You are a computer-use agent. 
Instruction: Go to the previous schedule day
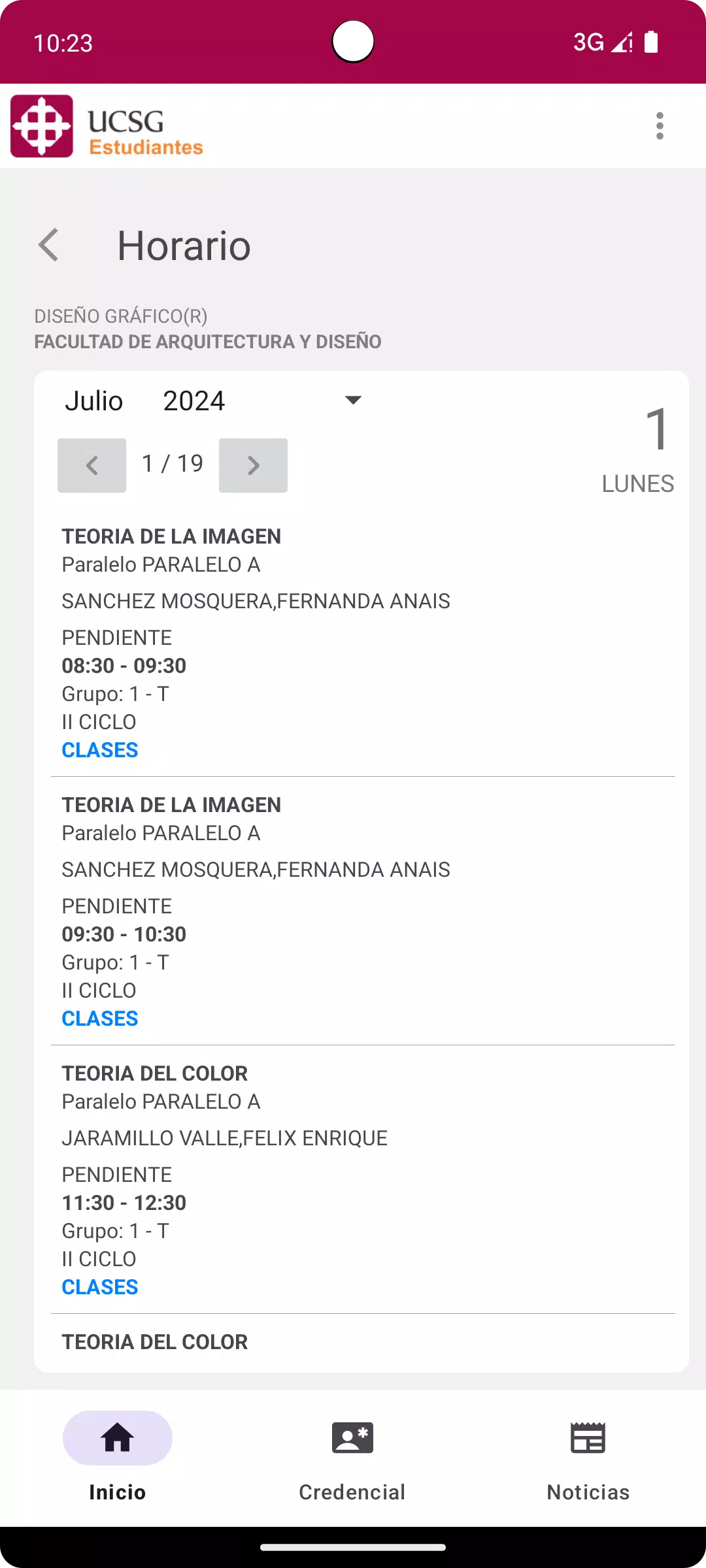pyautogui.click(x=92, y=465)
